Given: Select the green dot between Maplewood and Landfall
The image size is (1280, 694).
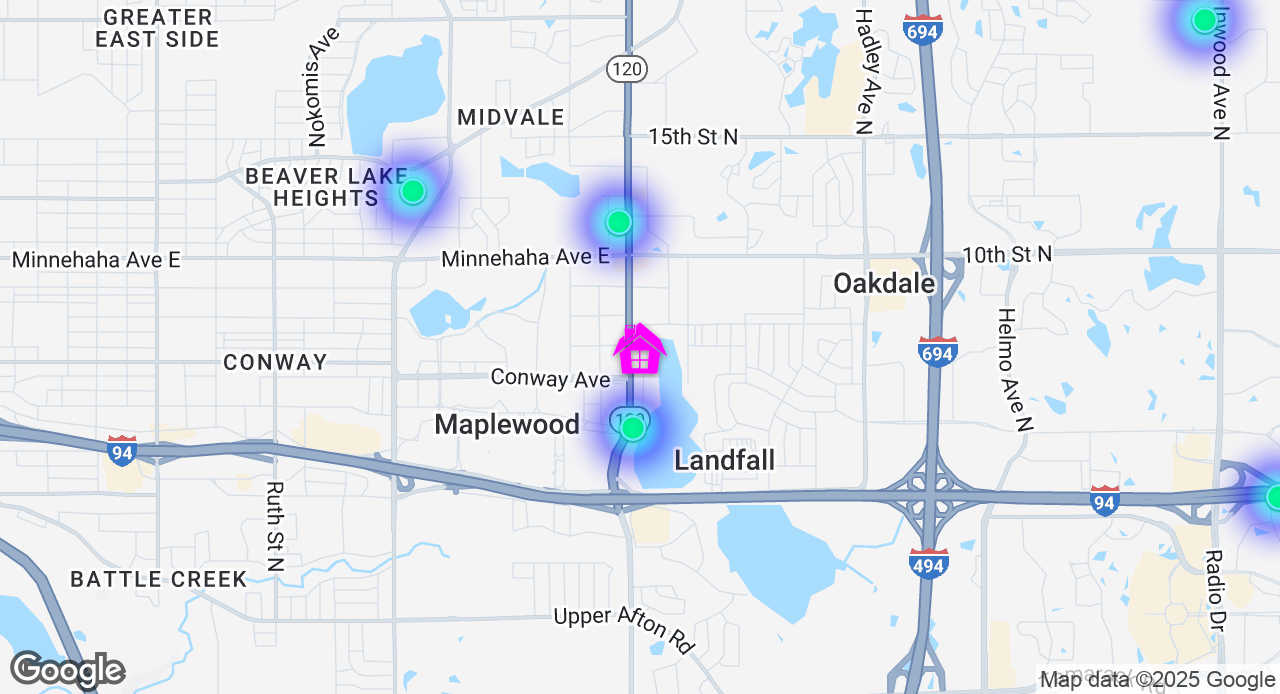Looking at the screenshot, I should tap(632, 428).
